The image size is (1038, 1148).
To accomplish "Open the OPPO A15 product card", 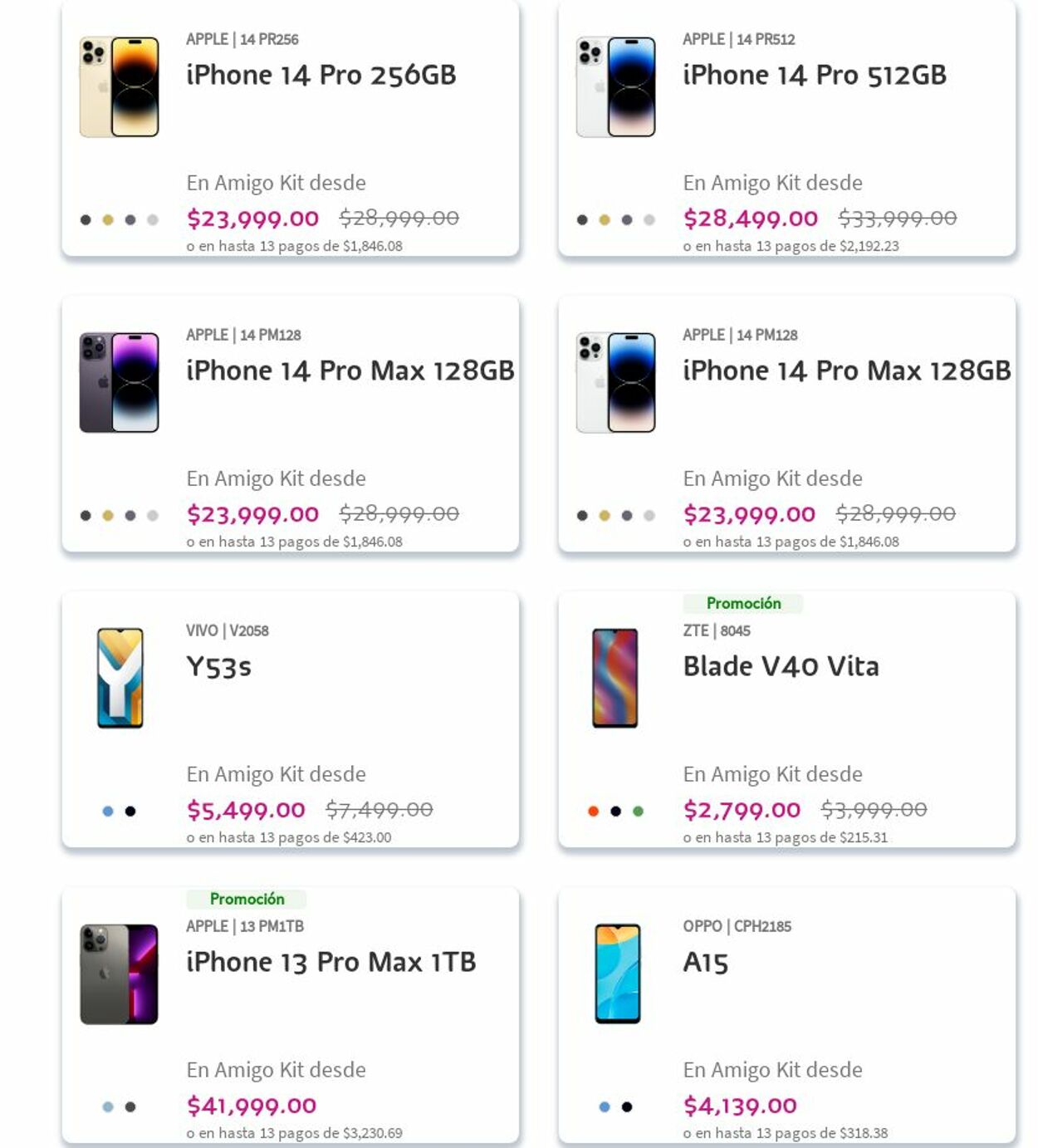I will pyautogui.click(x=705, y=963).
